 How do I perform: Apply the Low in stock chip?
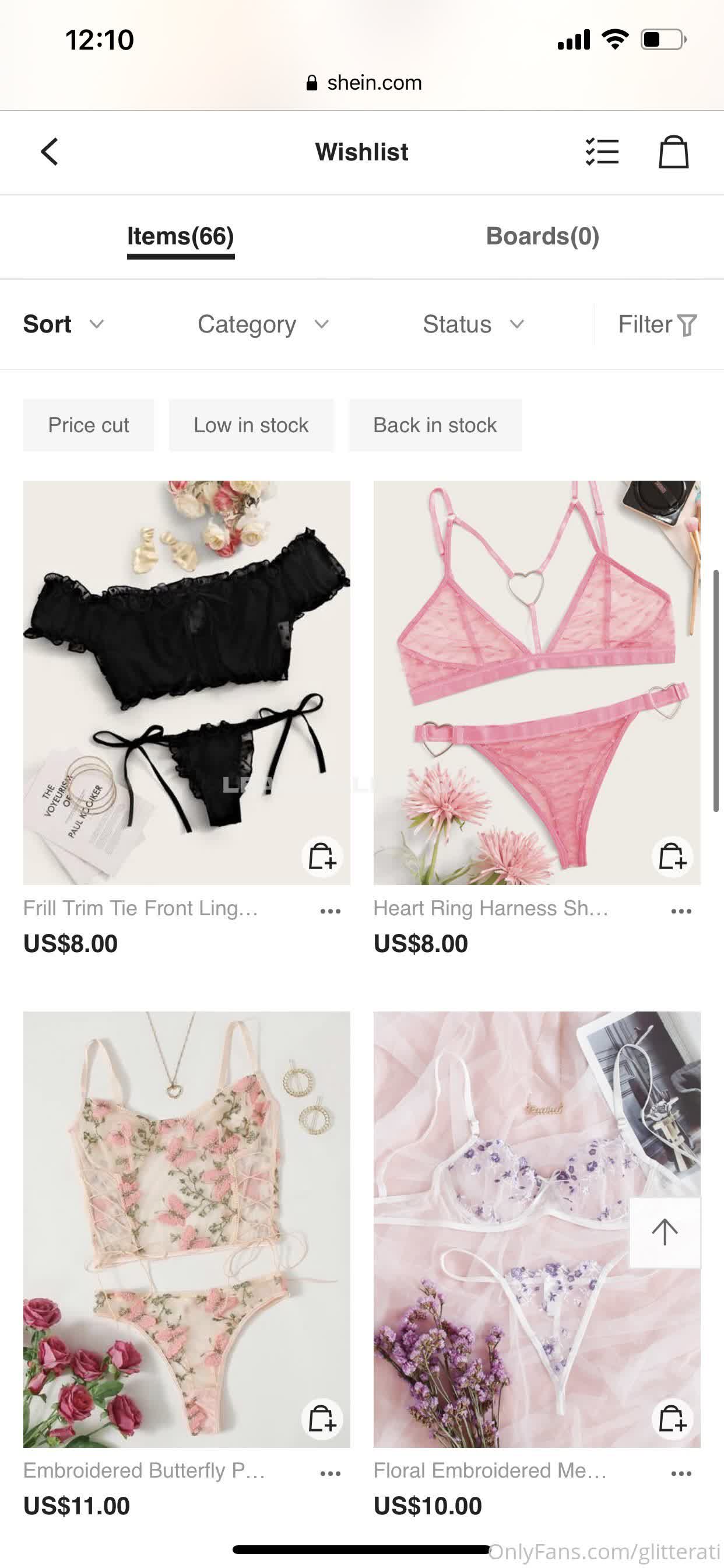click(251, 425)
